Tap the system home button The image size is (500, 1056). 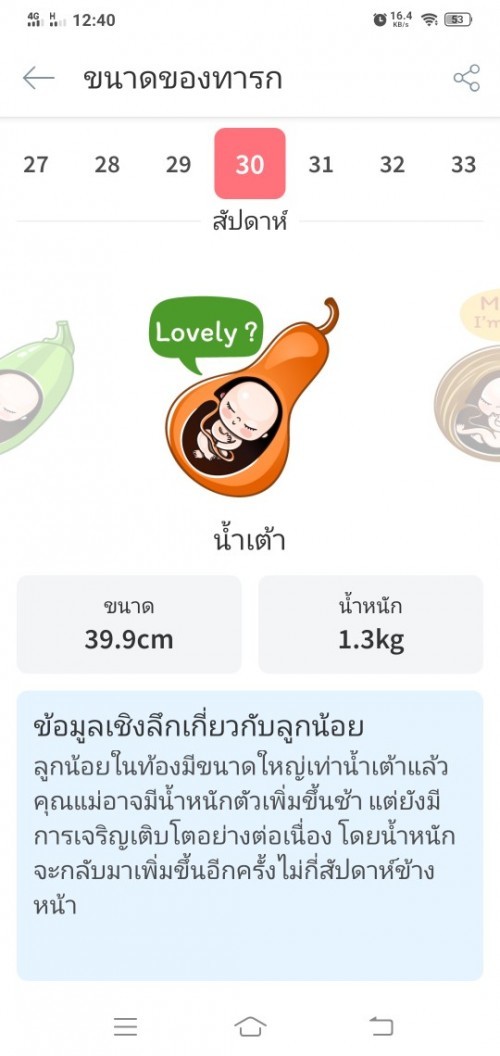pos(250,1026)
